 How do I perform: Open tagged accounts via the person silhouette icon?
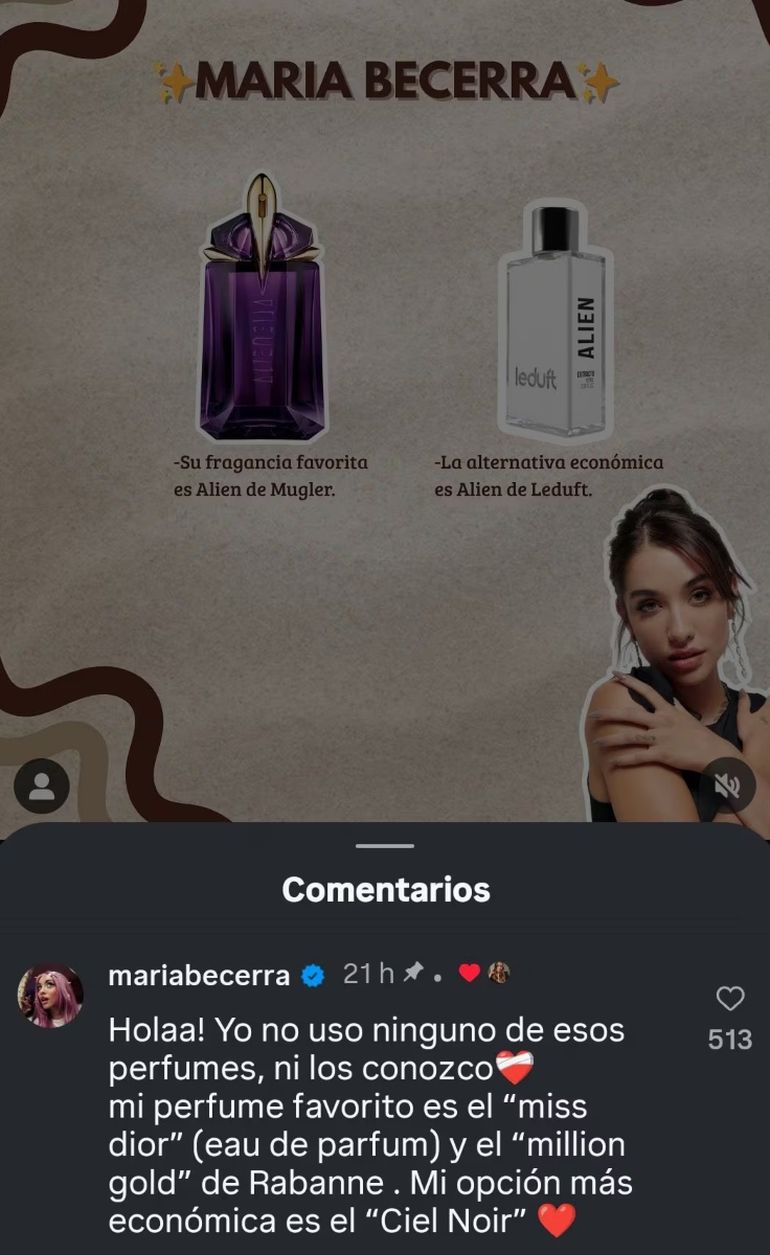(43, 785)
